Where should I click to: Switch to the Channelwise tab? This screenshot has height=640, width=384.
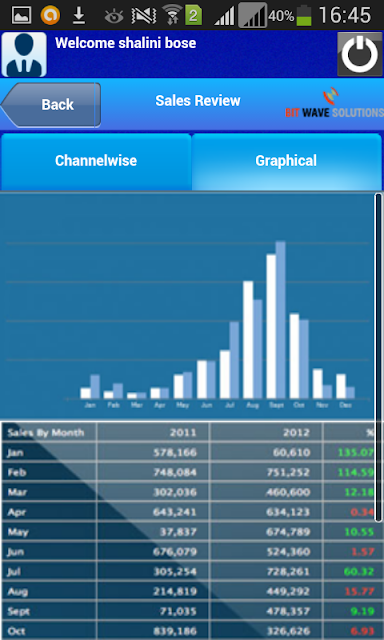pyautogui.click(x=96, y=161)
